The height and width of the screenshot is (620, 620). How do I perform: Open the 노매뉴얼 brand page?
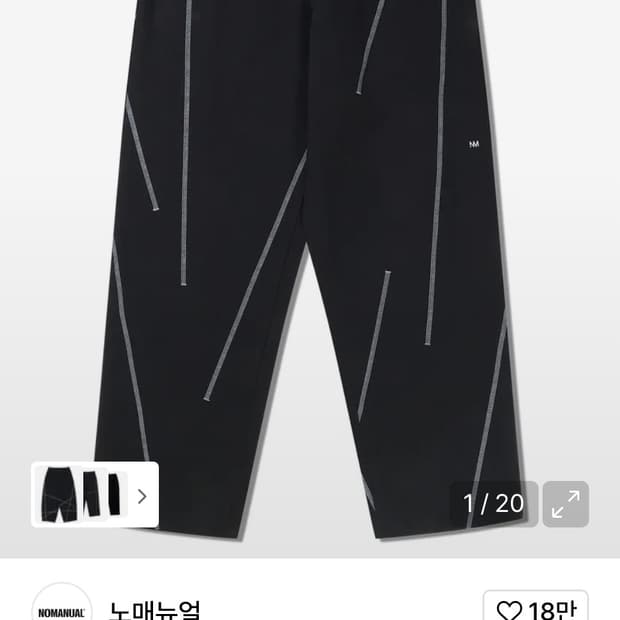[x=155, y=610]
